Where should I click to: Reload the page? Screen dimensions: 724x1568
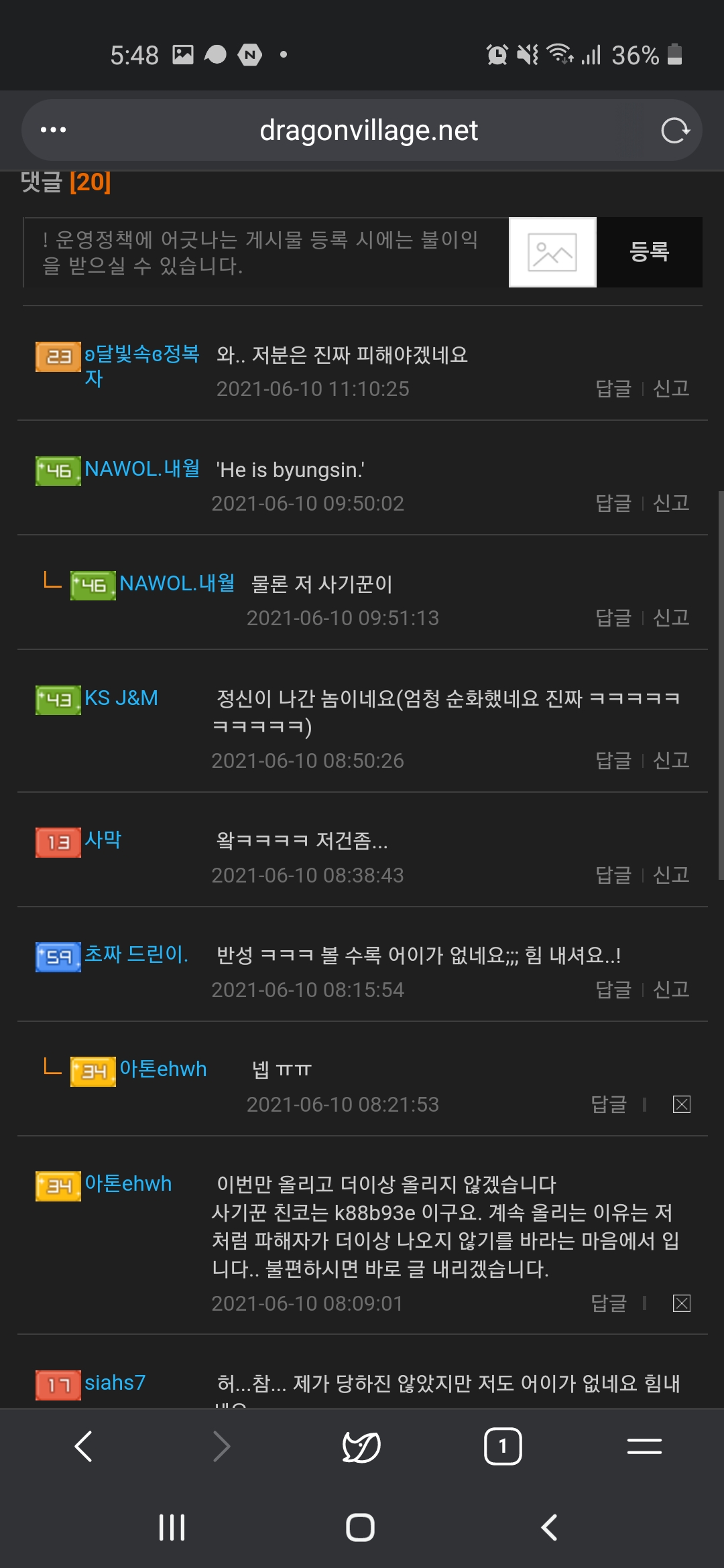[x=674, y=131]
